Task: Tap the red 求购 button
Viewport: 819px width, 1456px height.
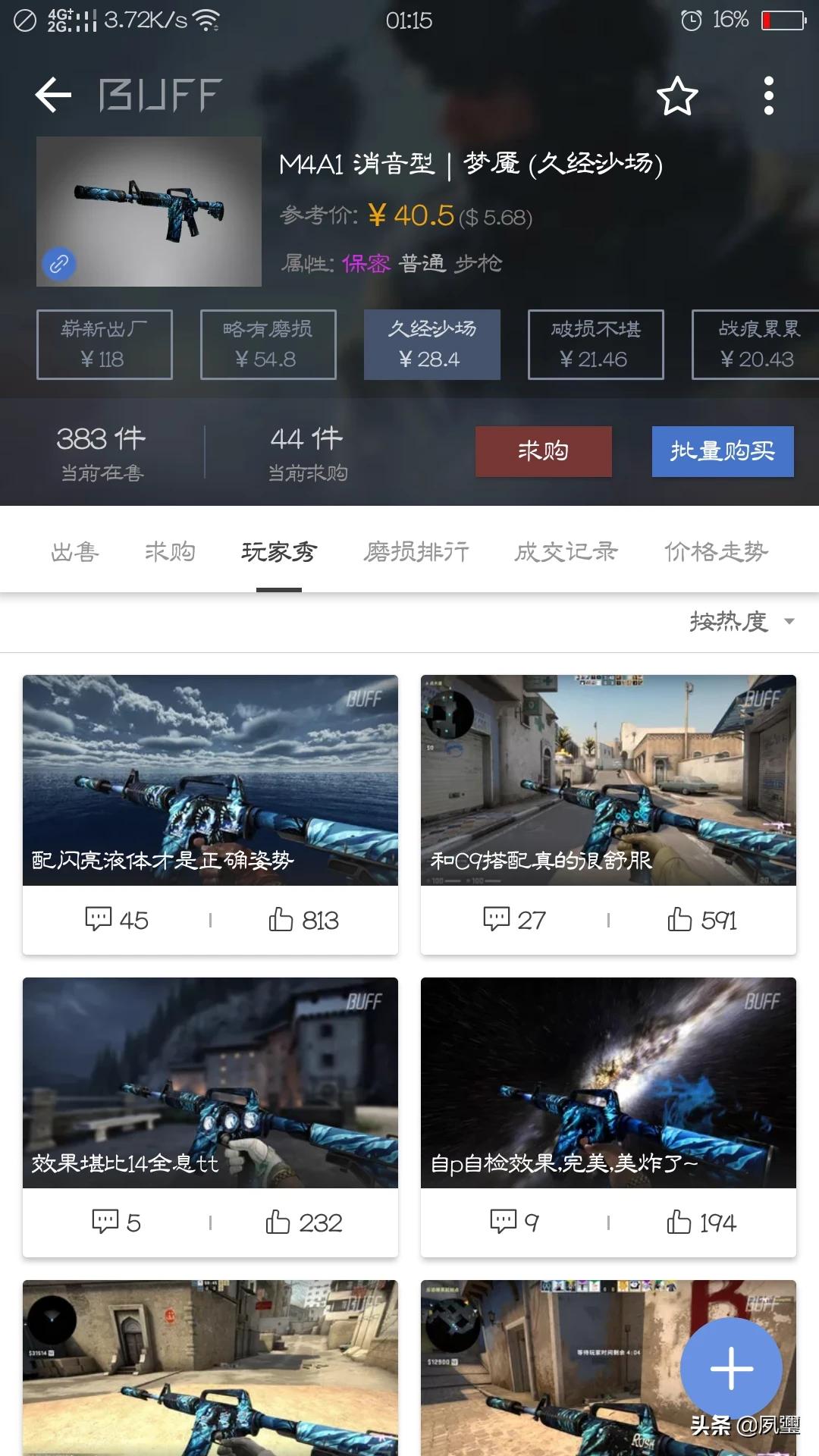Action: click(x=543, y=451)
